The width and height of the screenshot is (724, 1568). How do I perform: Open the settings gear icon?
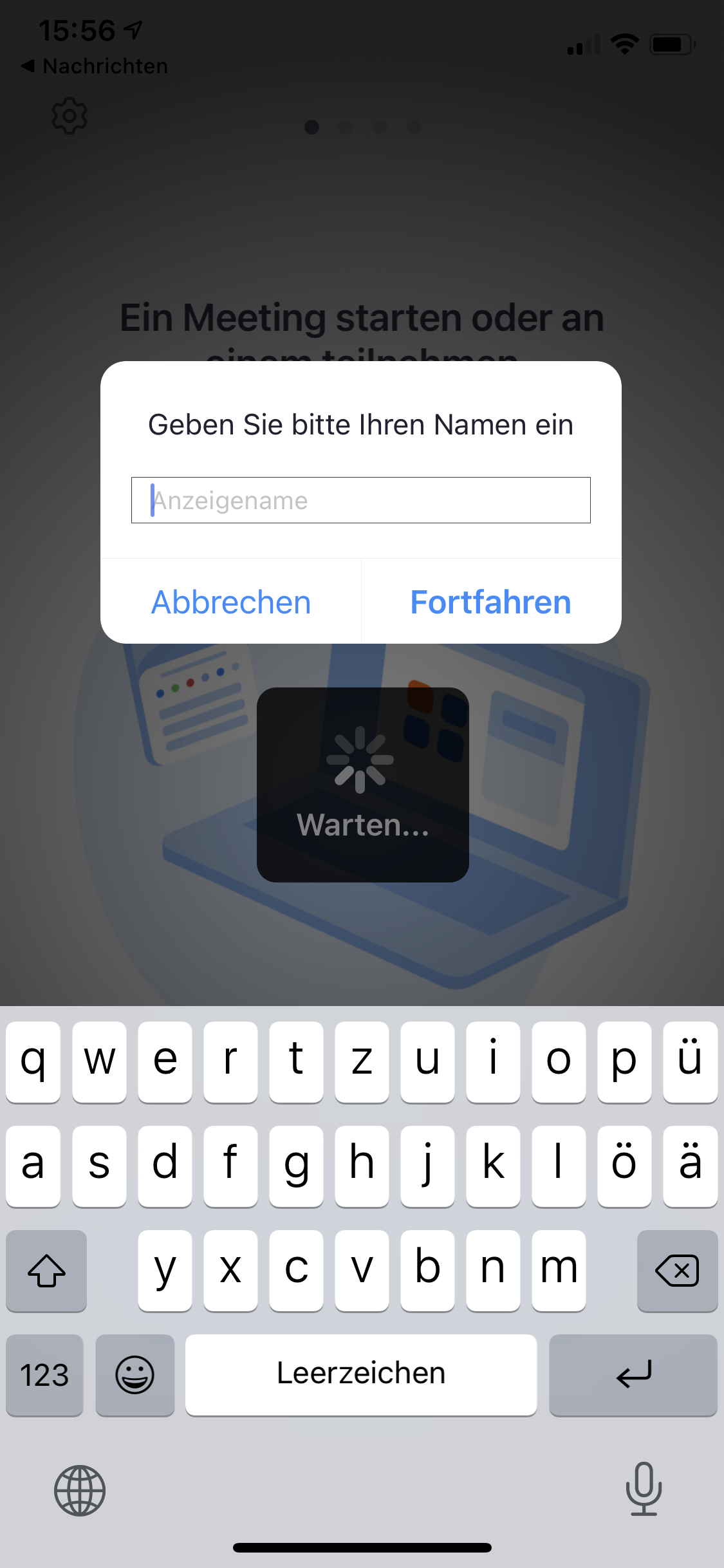pos(70,117)
